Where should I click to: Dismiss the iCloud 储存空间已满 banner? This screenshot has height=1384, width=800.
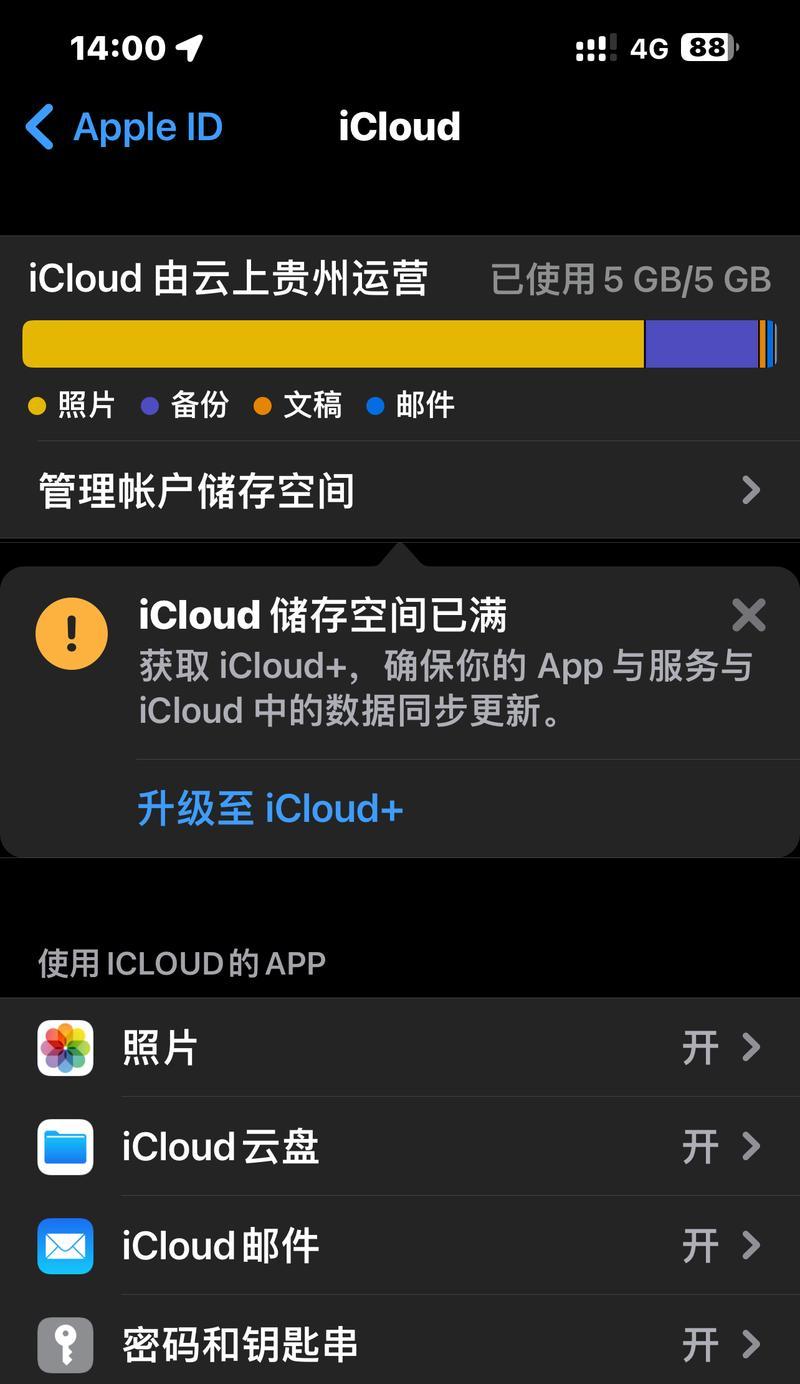pos(748,615)
